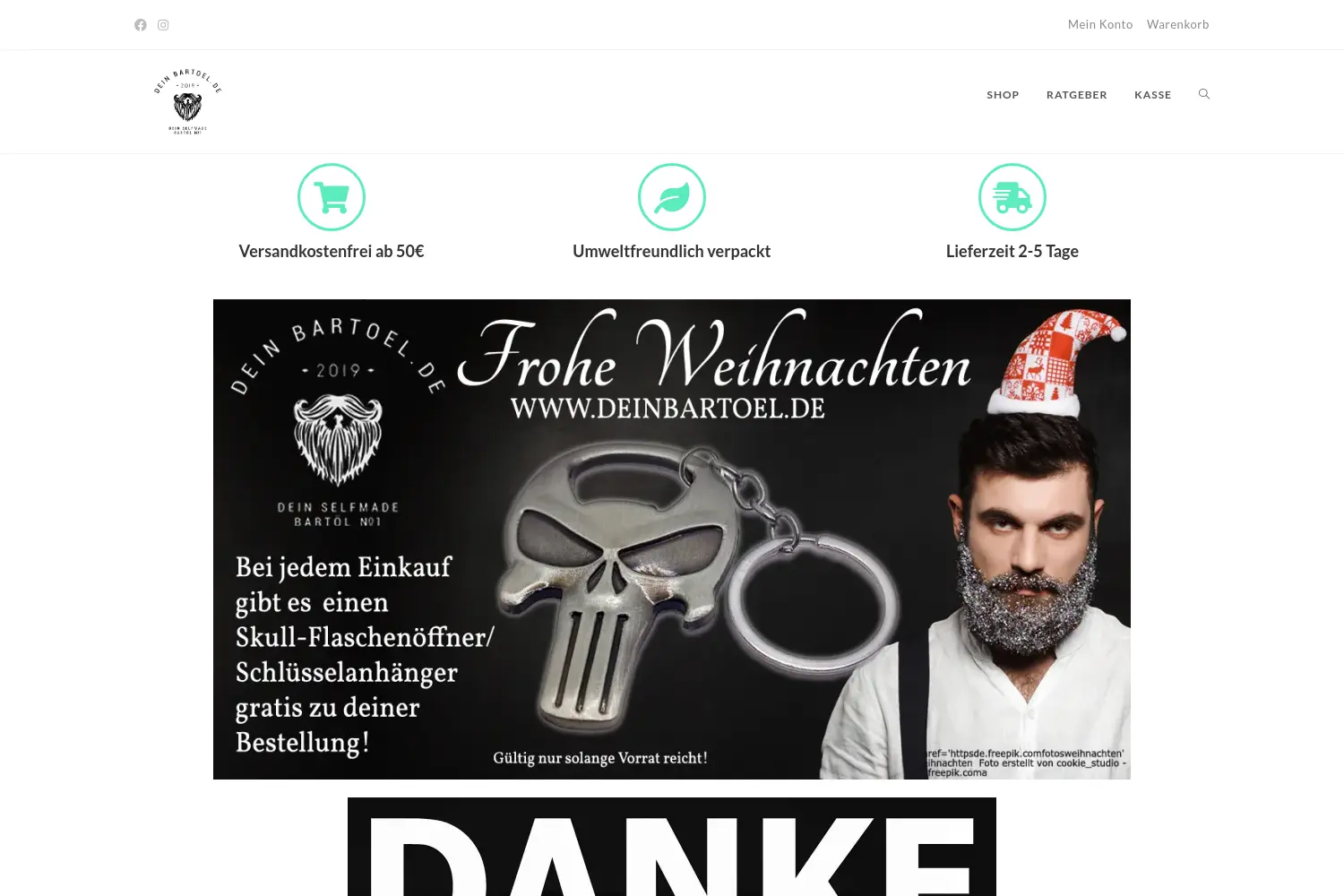Viewport: 1344px width, 896px height.
Task: Open the Warenkorb link
Action: tap(1177, 24)
